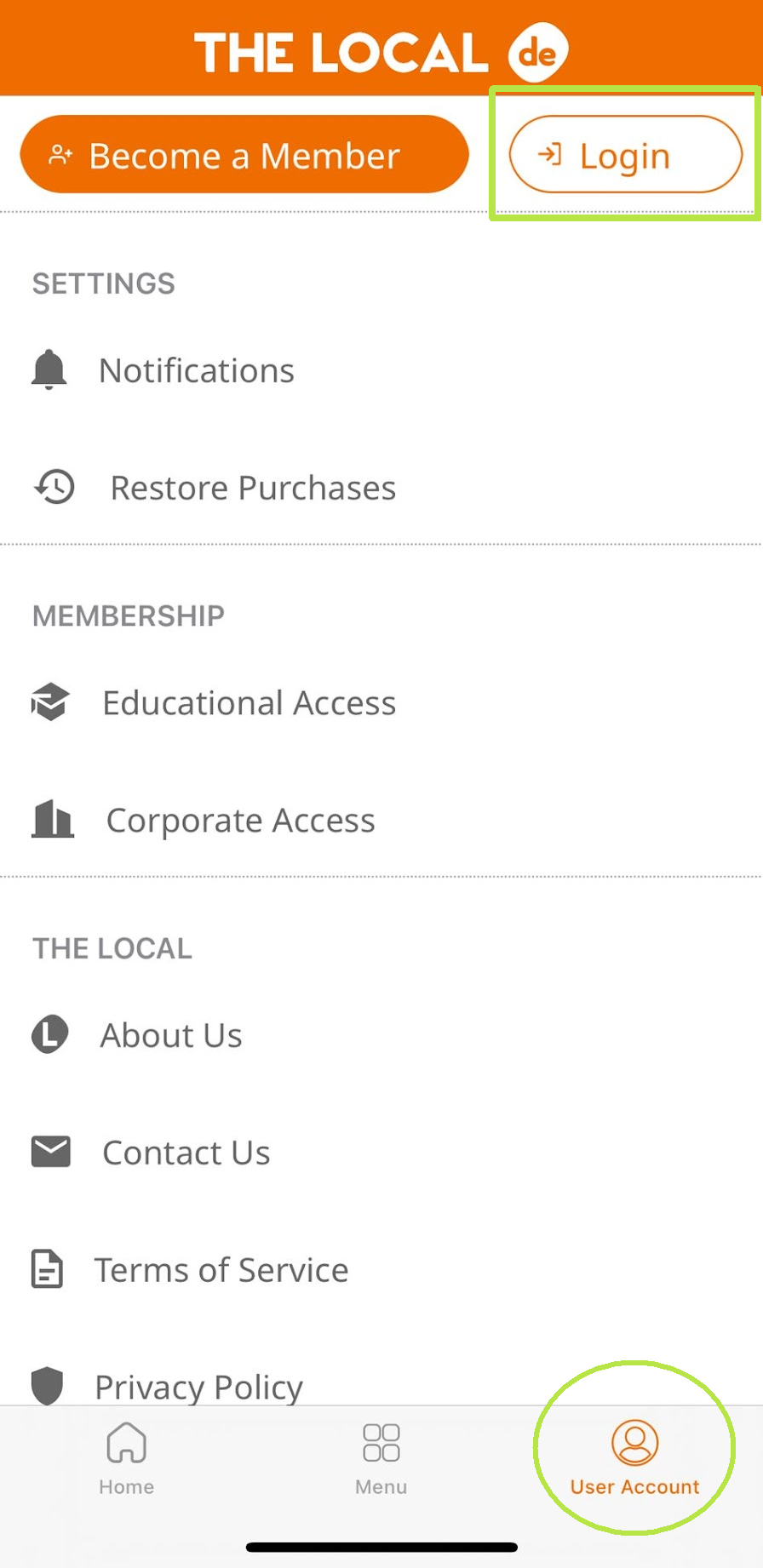Click the Become a Member button

(x=244, y=155)
